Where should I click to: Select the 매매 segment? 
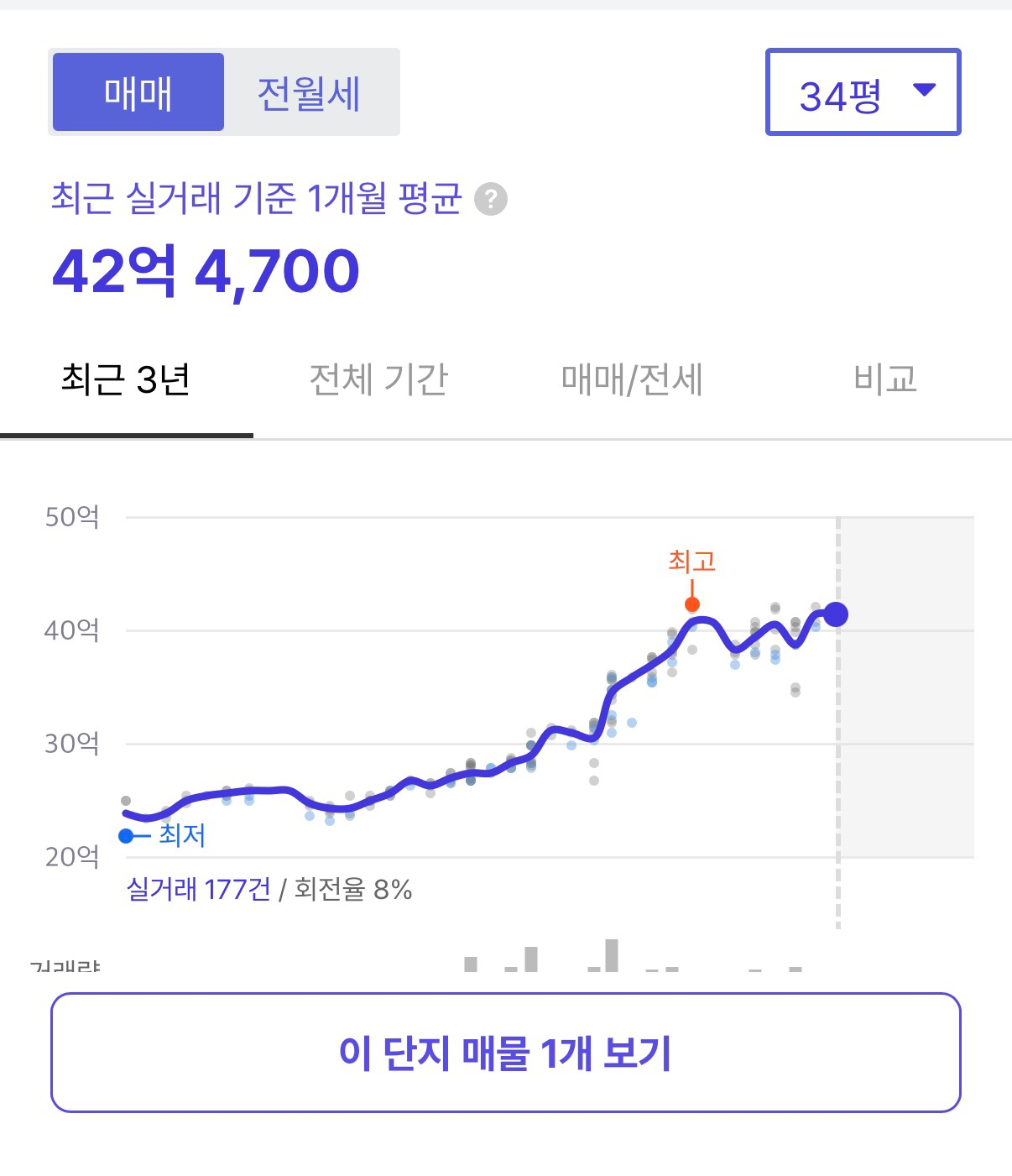[x=138, y=92]
